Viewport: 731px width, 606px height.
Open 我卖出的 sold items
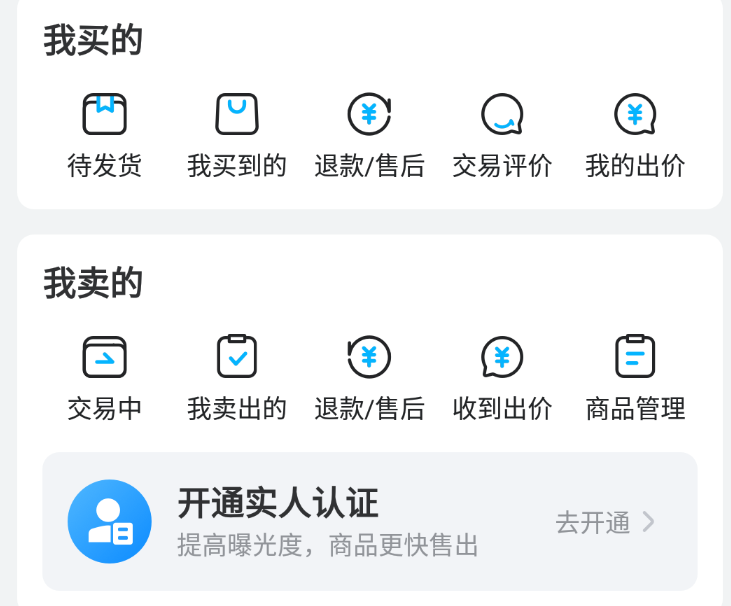coord(237,378)
